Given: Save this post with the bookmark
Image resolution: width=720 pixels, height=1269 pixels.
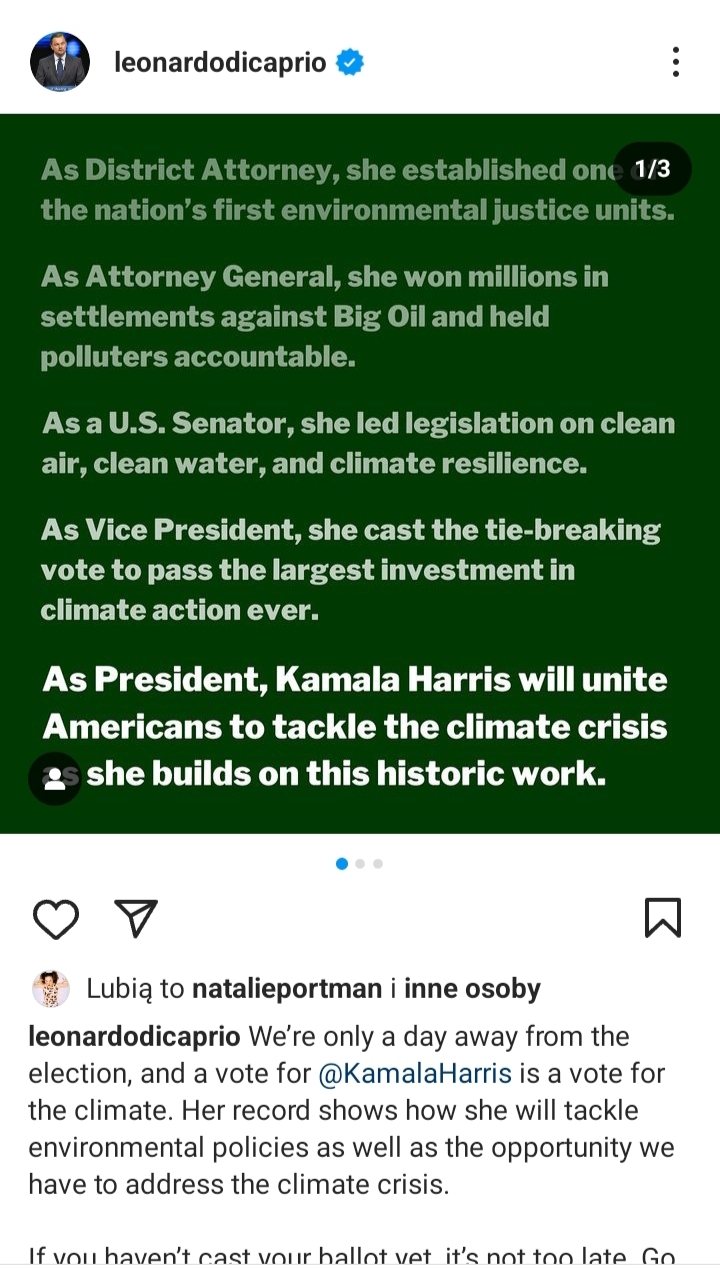Looking at the screenshot, I should [x=663, y=918].
